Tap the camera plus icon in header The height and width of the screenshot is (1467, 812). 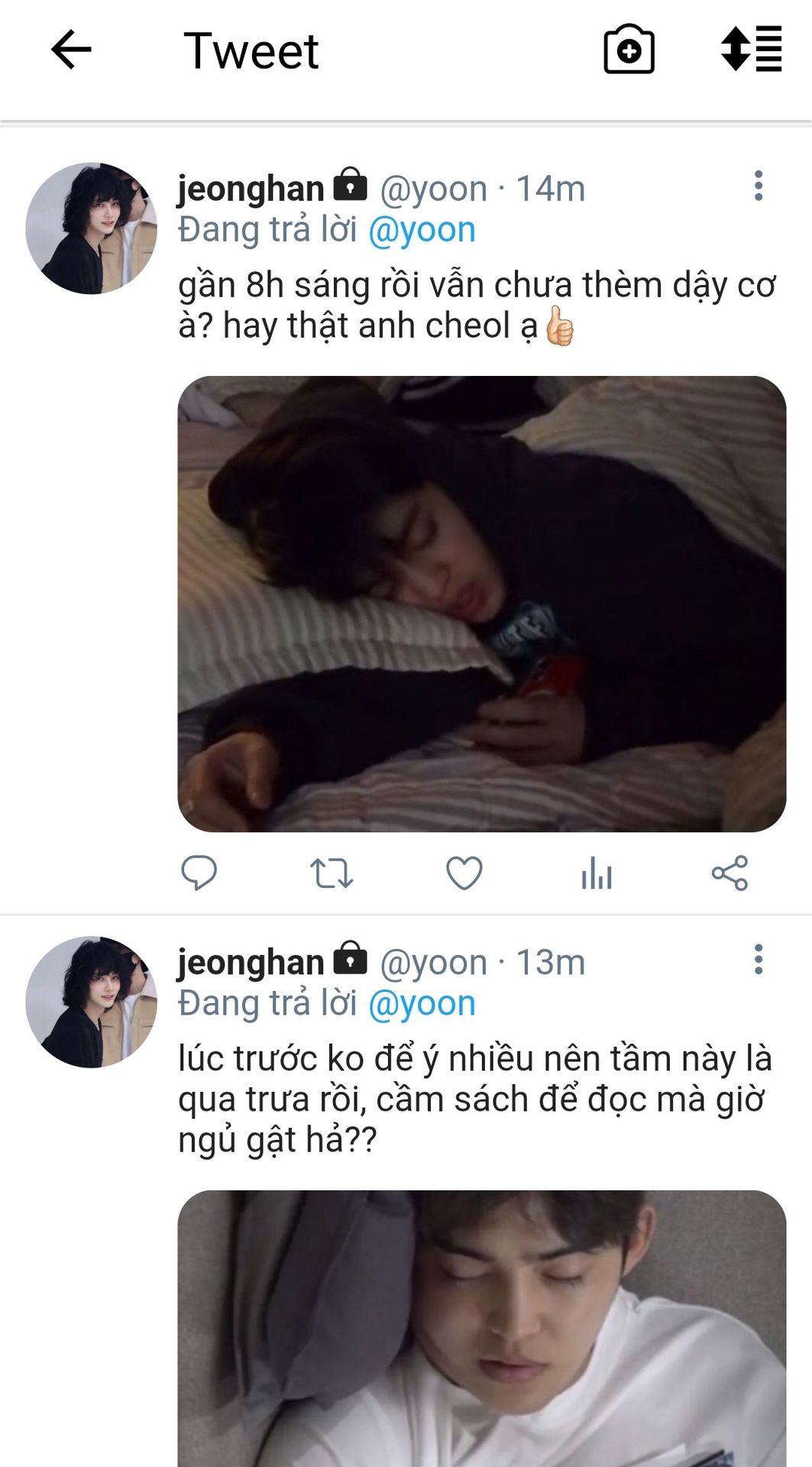pos(629,50)
